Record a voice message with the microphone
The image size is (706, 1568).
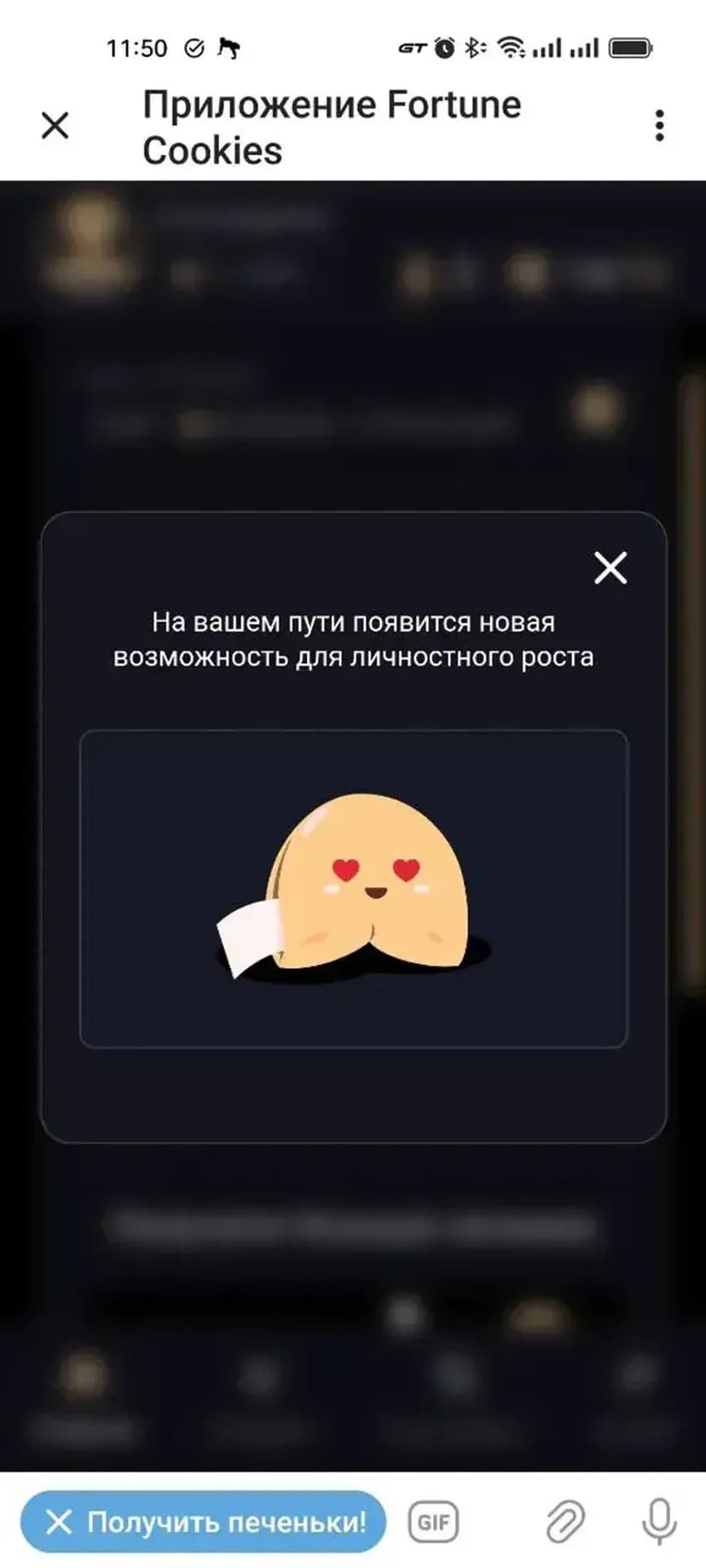tap(659, 1522)
